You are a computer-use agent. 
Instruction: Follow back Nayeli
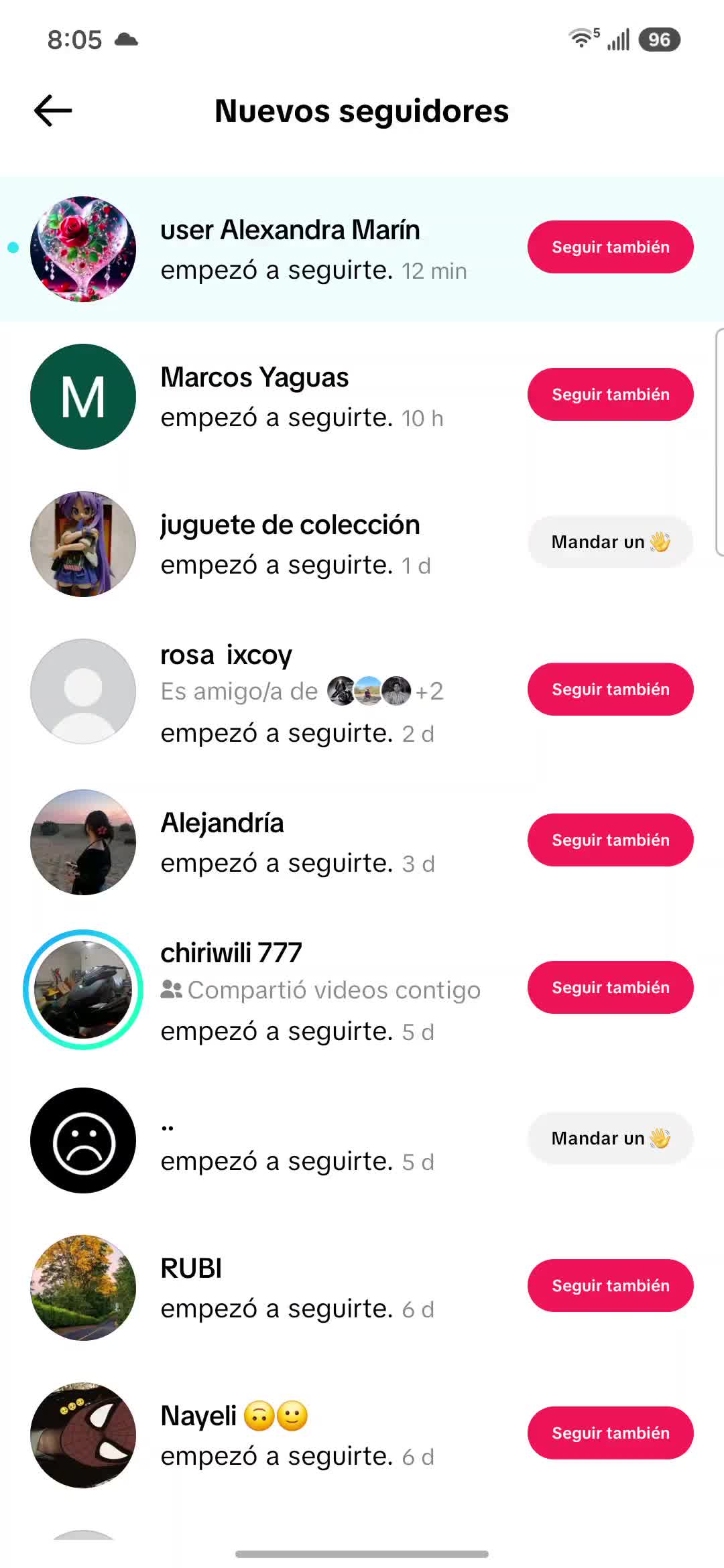point(610,1433)
